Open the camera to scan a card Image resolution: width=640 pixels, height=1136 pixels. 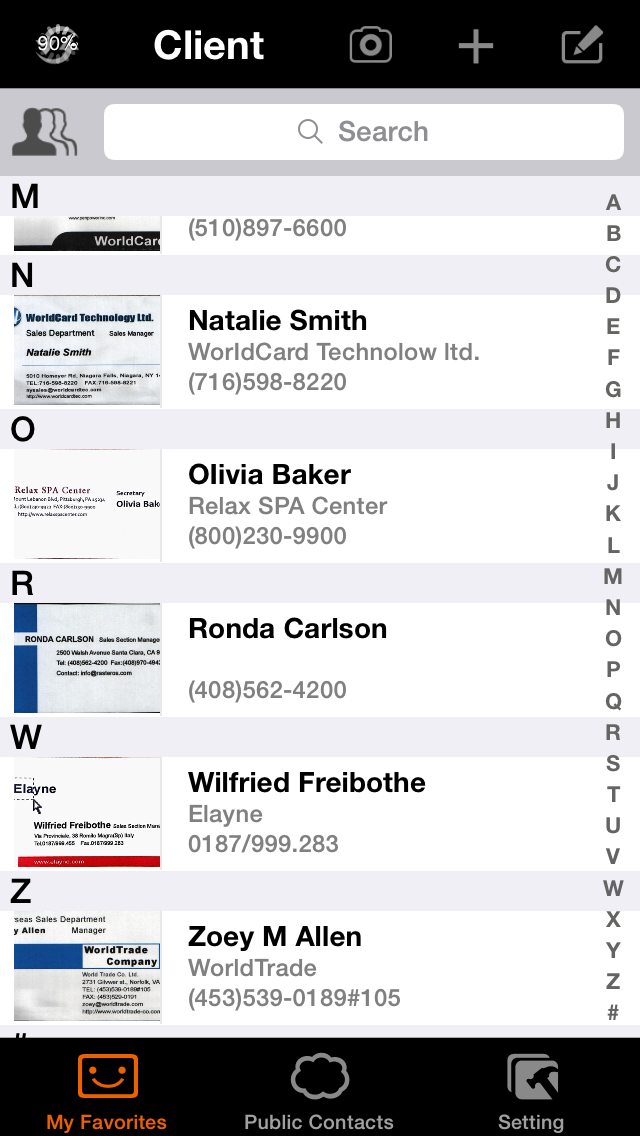point(370,45)
